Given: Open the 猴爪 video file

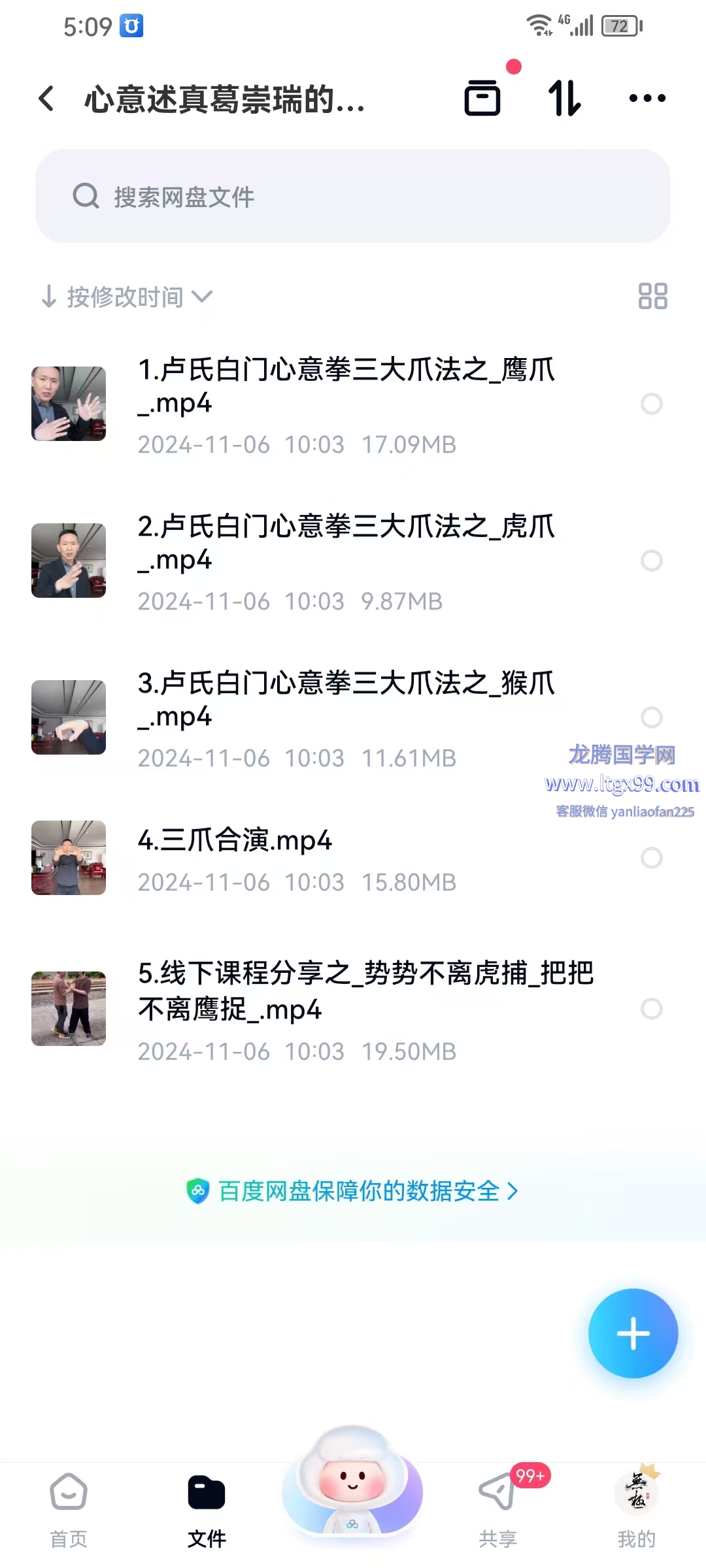Looking at the screenshot, I should 345,700.
